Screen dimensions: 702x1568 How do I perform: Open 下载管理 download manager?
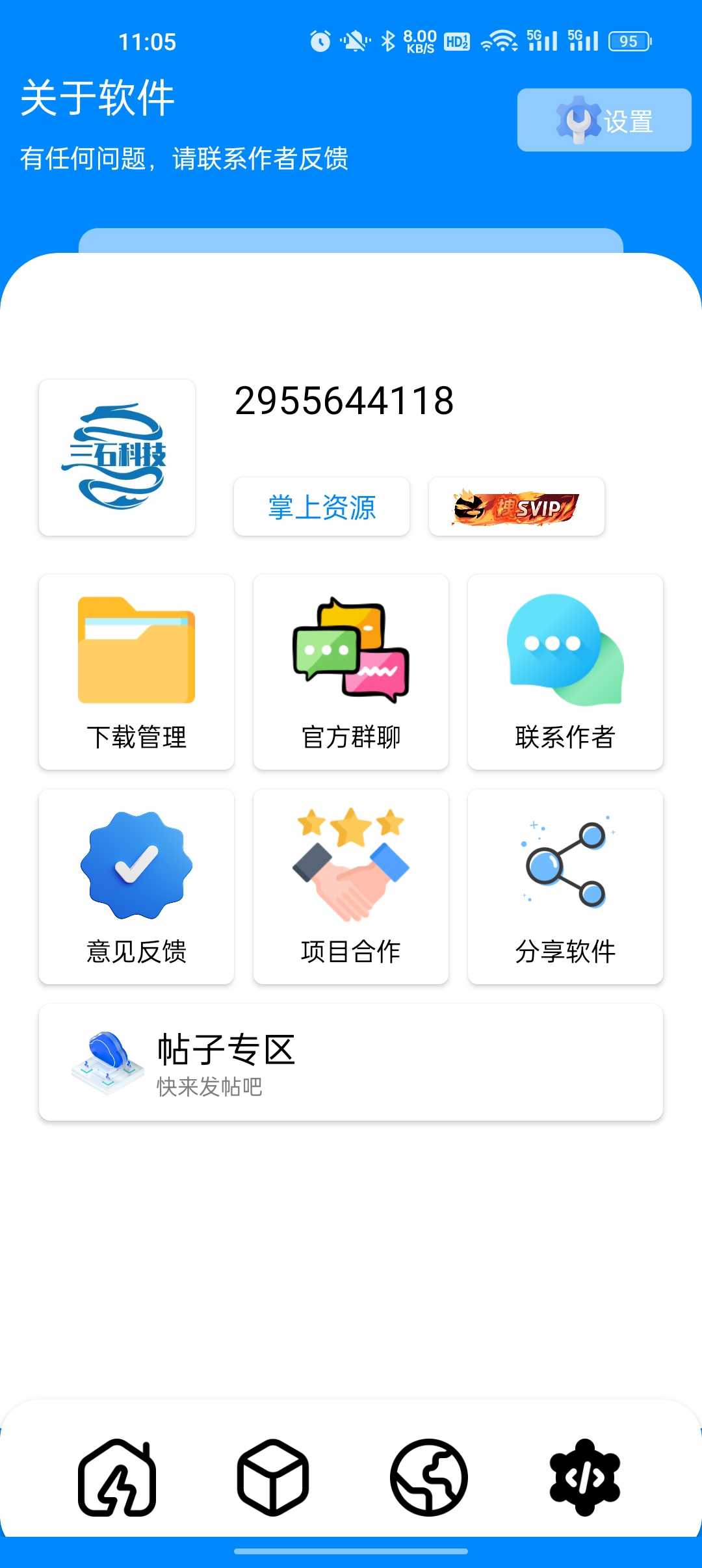(136, 672)
